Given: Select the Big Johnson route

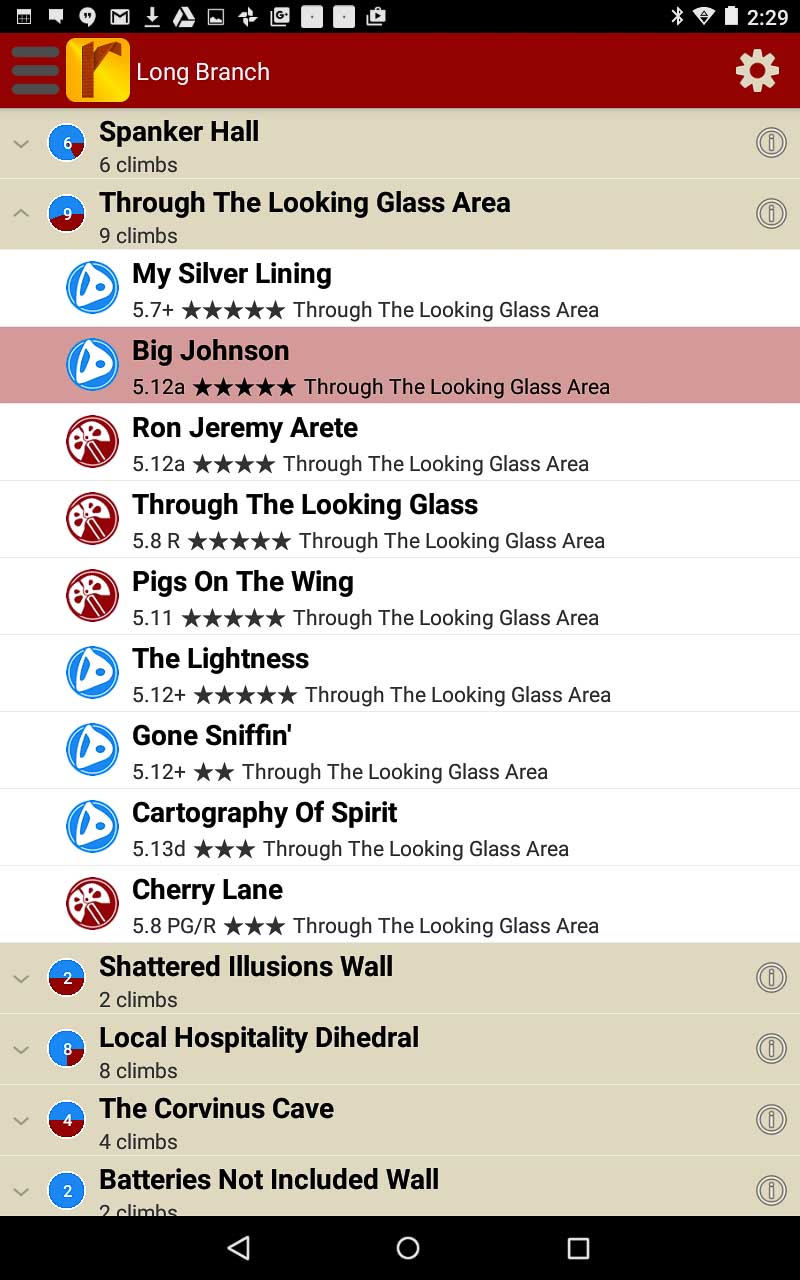Looking at the screenshot, I should pyautogui.click(x=400, y=365).
